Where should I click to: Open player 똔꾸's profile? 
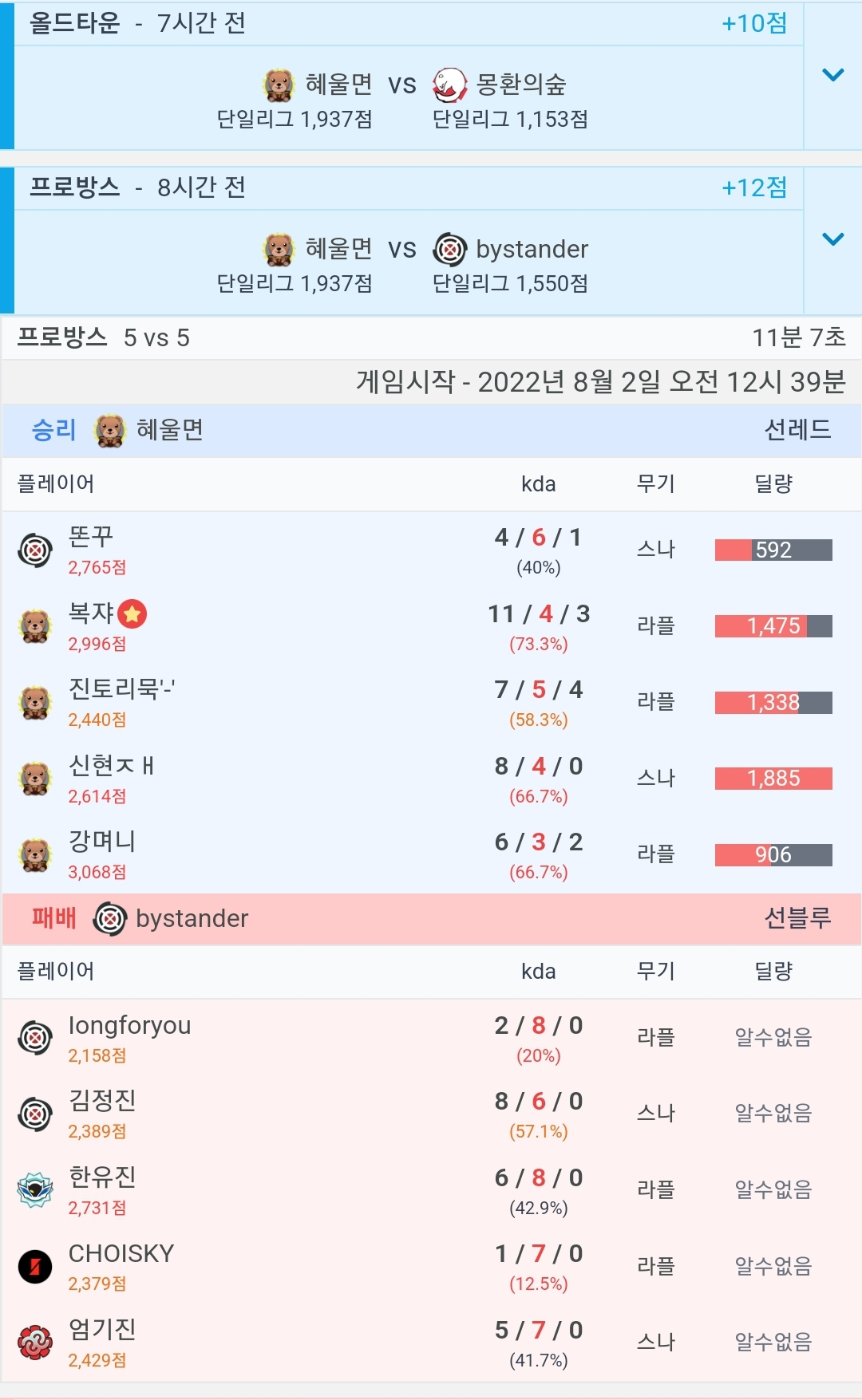click(x=90, y=538)
